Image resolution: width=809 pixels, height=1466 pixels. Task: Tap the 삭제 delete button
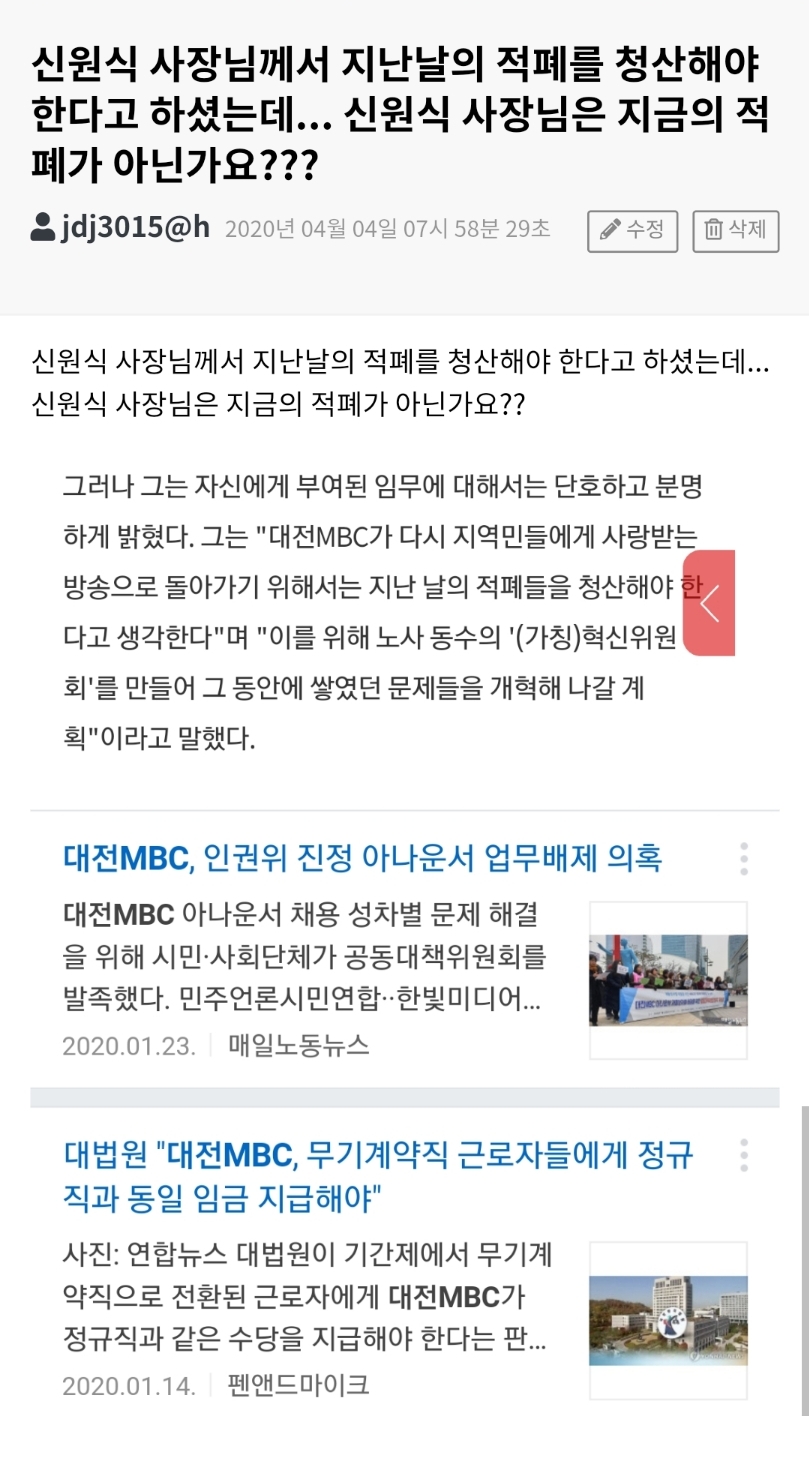pyautogui.click(x=735, y=230)
